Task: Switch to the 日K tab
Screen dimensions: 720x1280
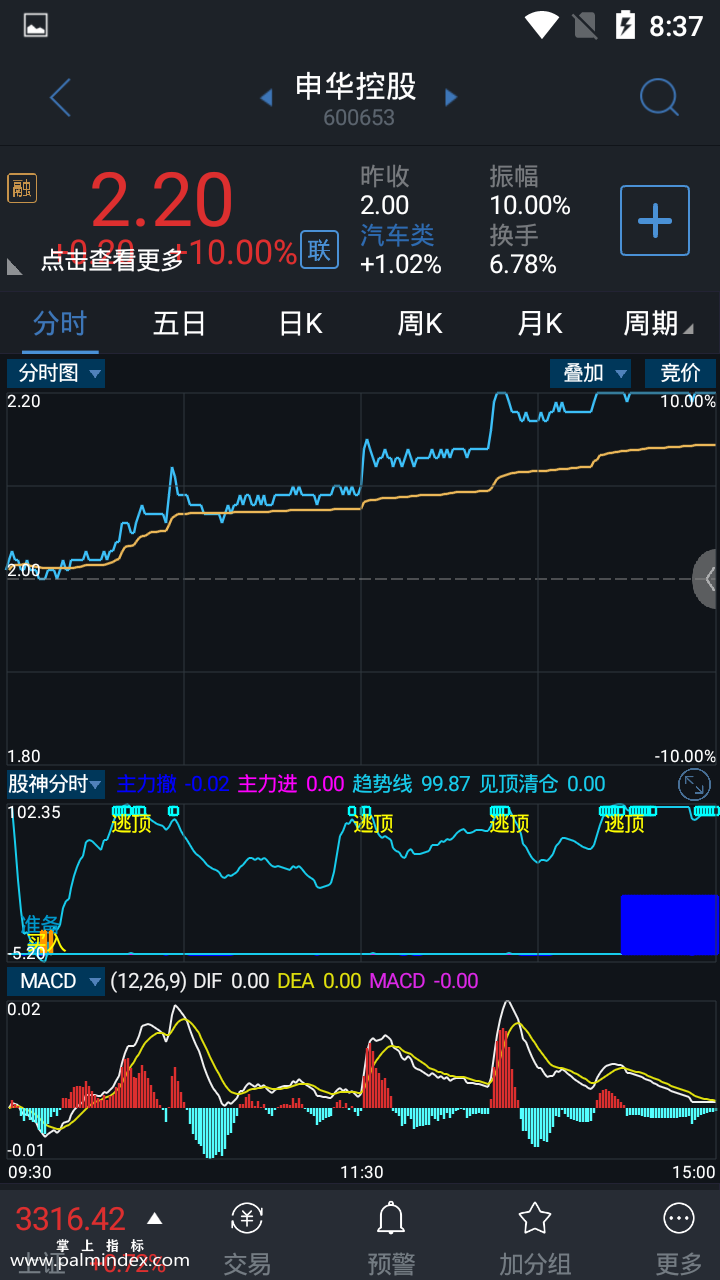Action: [300, 324]
